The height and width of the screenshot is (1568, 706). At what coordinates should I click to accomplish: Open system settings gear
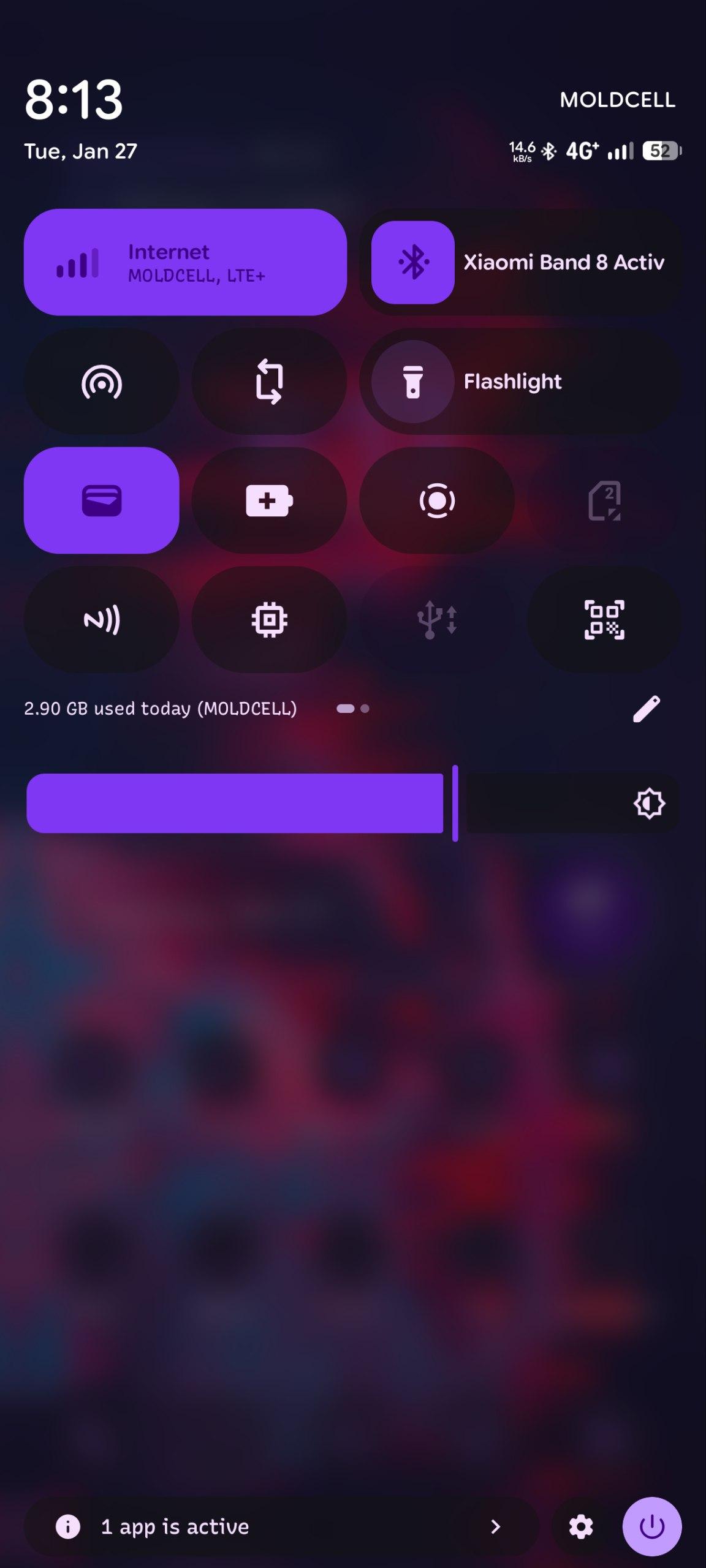[580, 1527]
